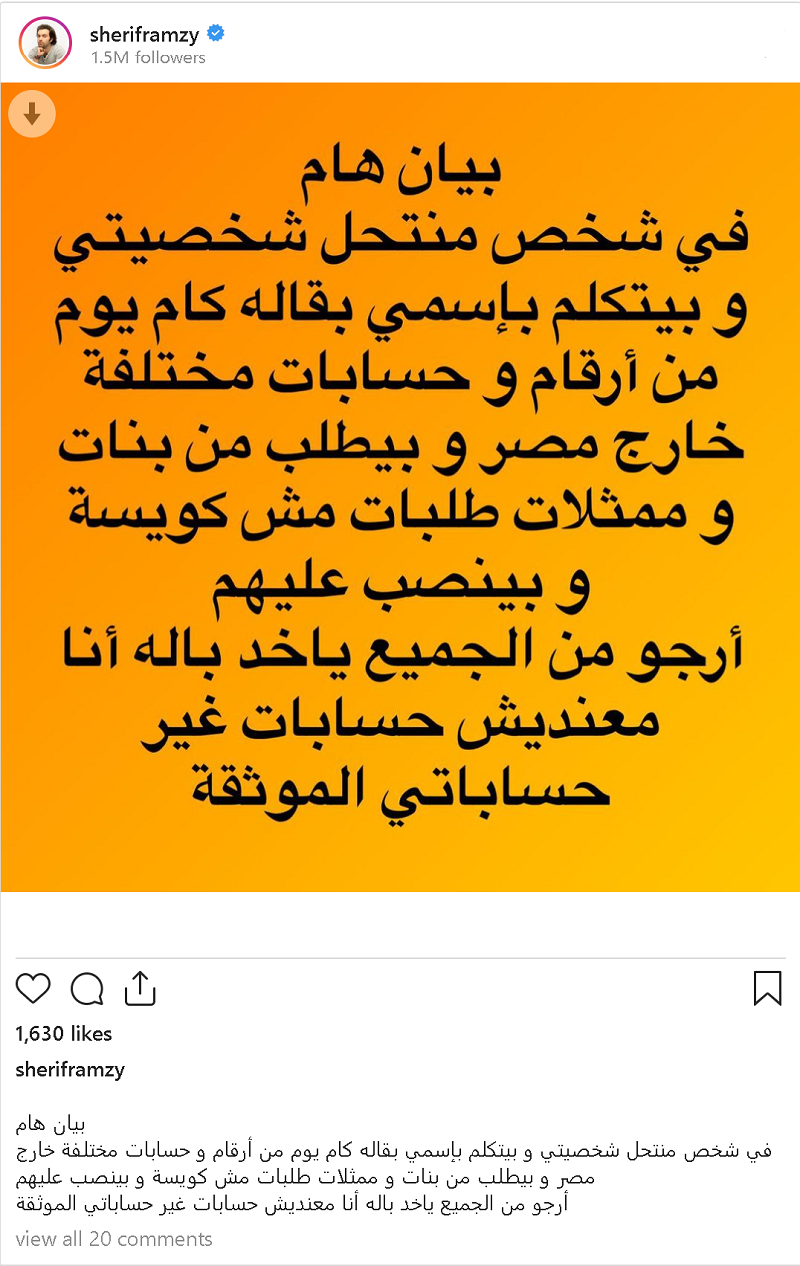Tap the download arrow on the image
The height and width of the screenshot is (1266, 800).
point(32,115)
